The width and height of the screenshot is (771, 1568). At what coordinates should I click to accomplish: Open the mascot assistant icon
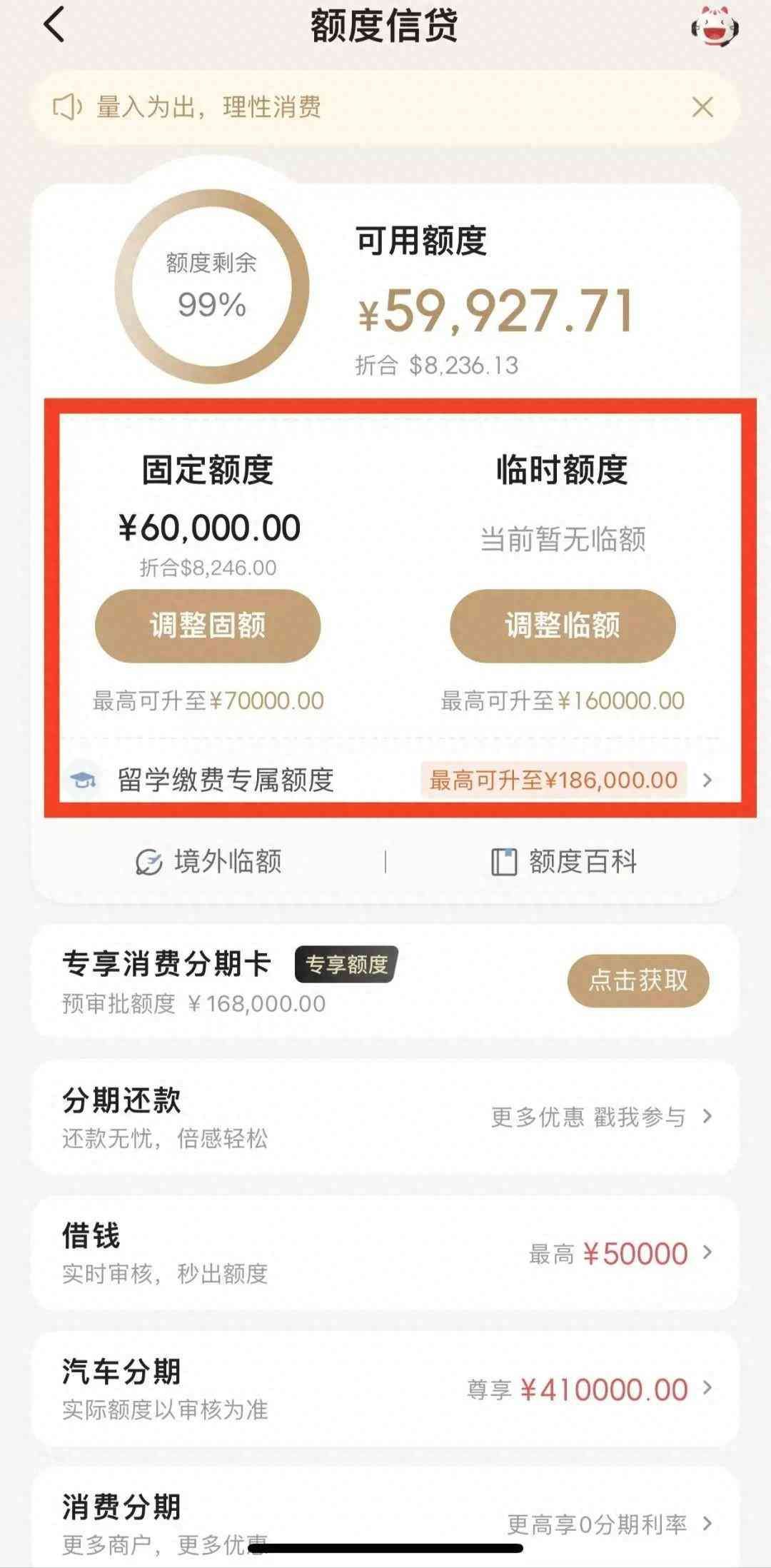pyautogui.click(x=714, y=27)
